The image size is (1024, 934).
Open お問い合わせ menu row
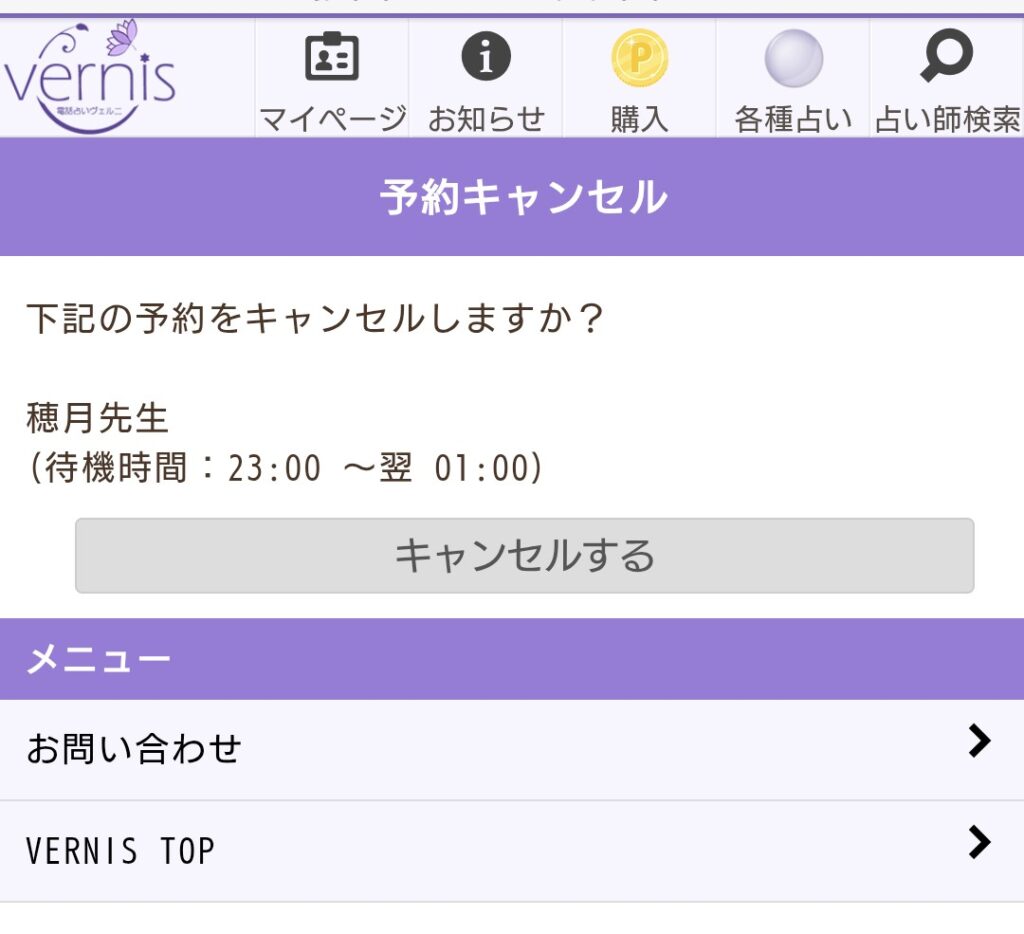512,749
